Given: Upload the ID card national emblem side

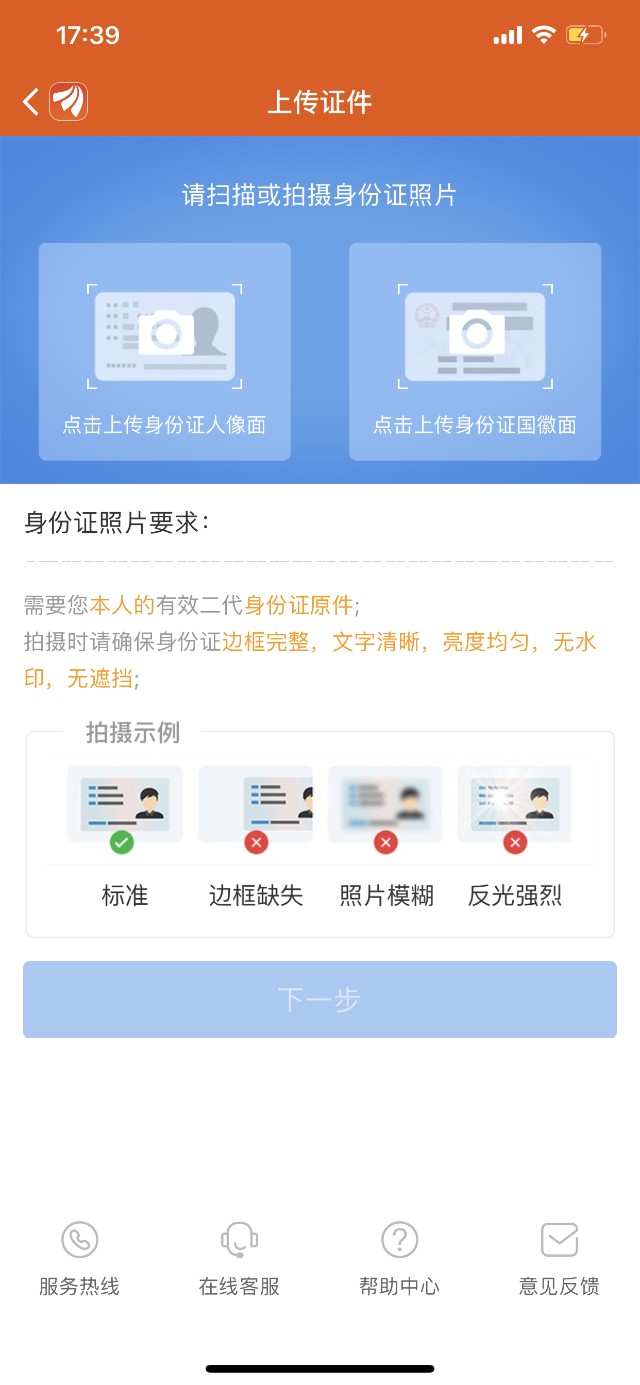Looking at the screenshot, I should coord(475,351).
